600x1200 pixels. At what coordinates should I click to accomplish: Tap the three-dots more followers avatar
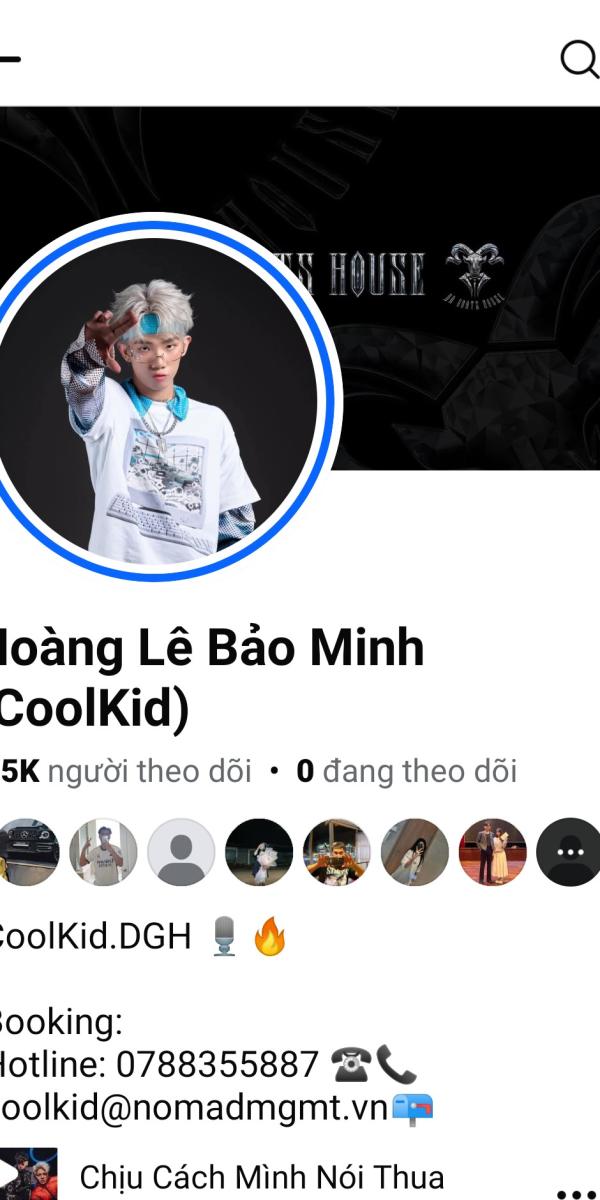click(x=569, y=852)
